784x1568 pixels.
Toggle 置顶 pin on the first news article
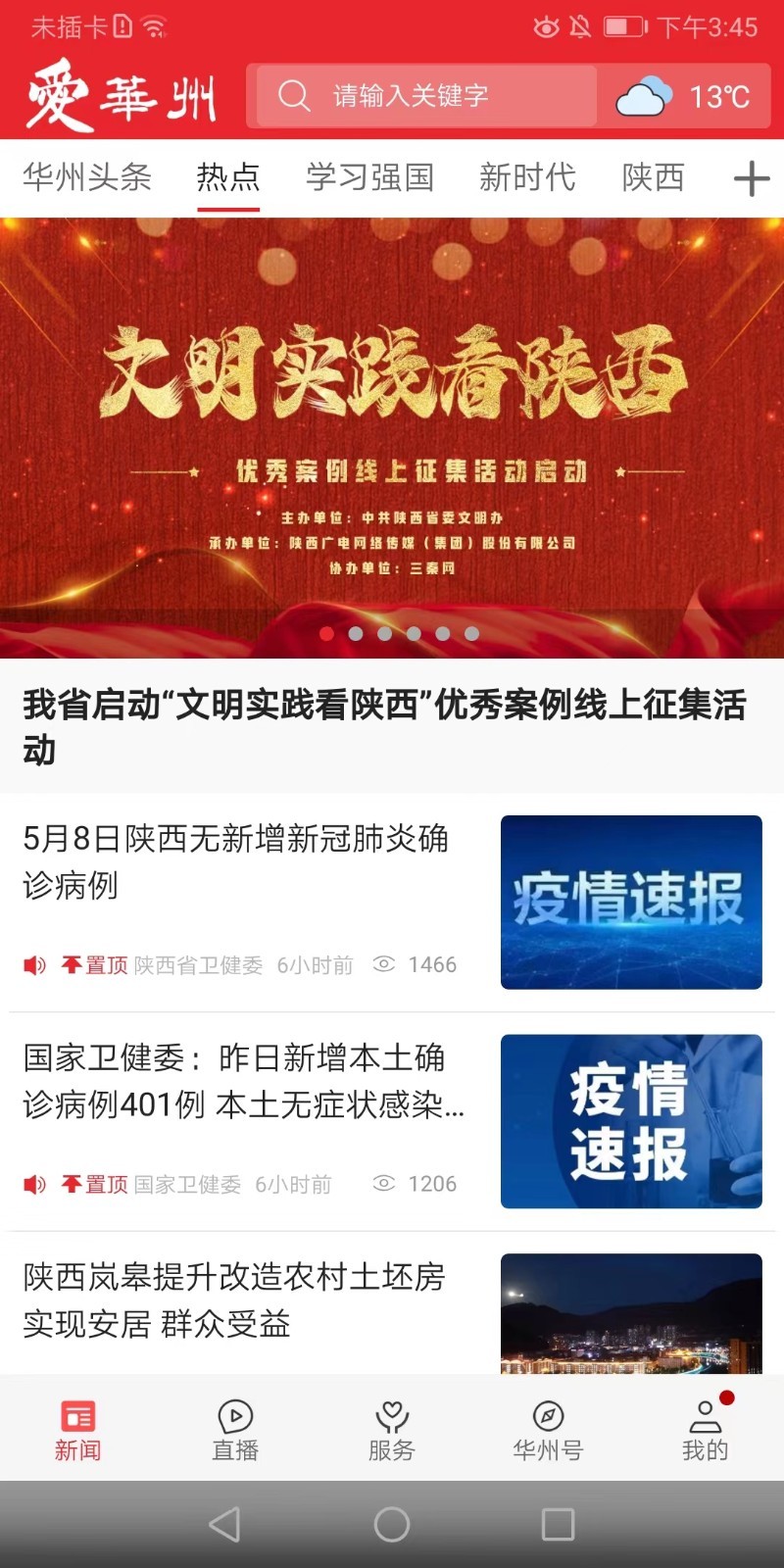[x=95, y=965]
